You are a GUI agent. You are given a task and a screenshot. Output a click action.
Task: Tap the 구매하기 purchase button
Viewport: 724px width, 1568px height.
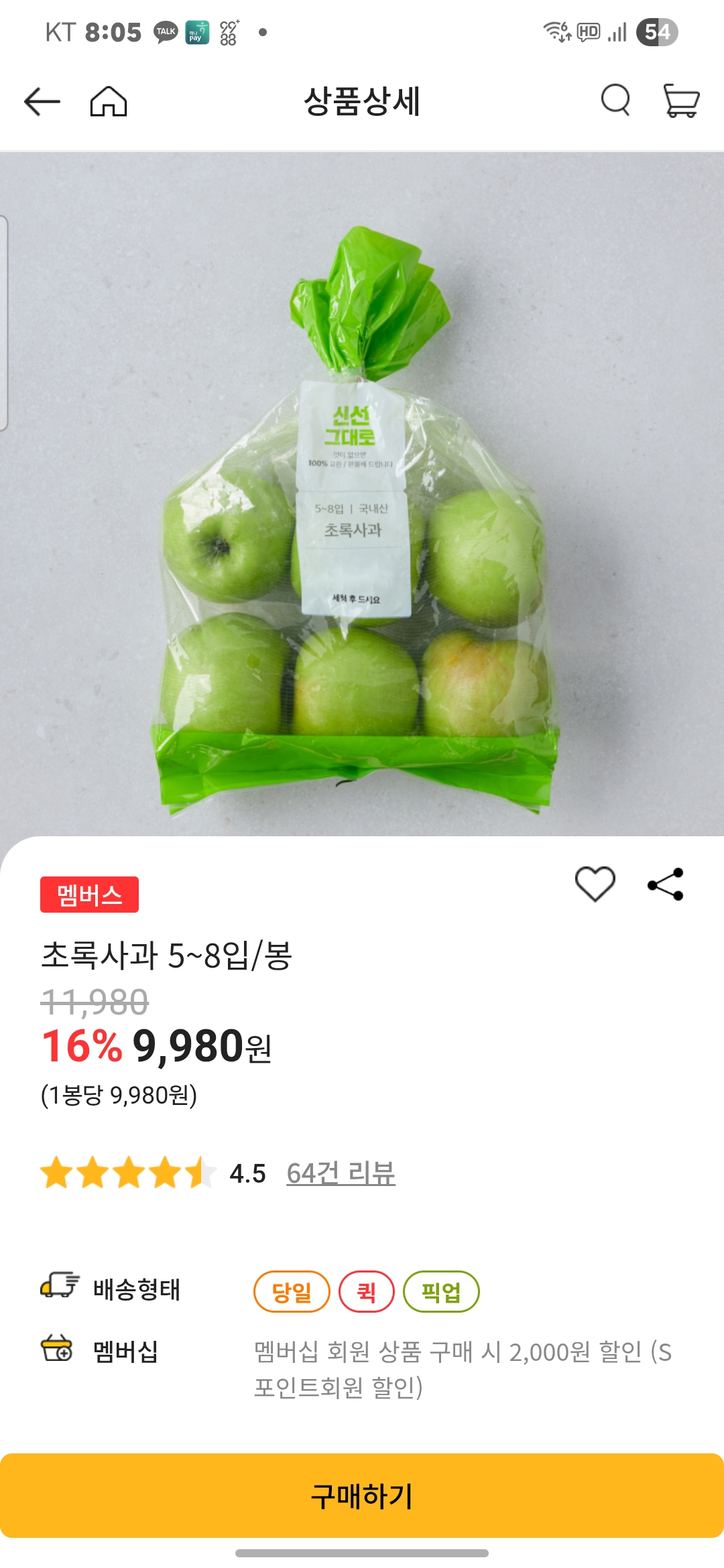pos(362,1491)
